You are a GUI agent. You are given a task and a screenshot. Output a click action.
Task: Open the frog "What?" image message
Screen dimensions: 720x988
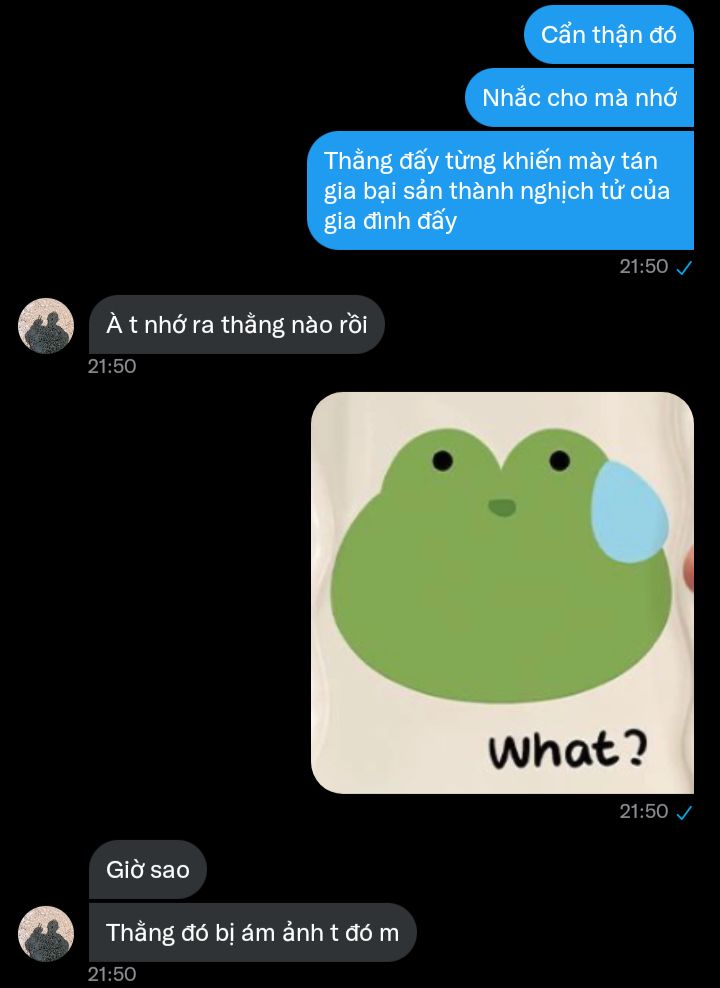(502, 592)
